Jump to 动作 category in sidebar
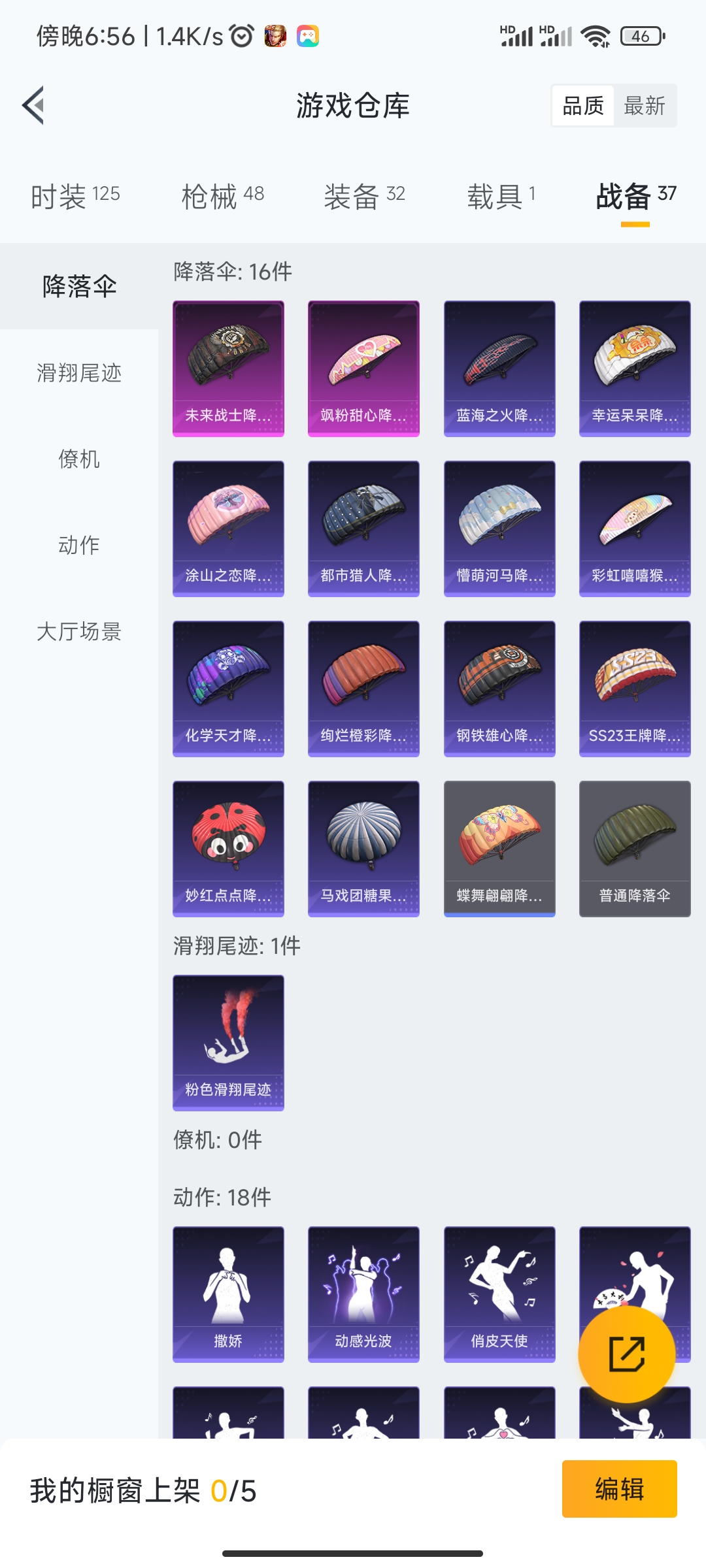The height and width of the screenshot is (1568, 706). pyautogui.click(x=79, y=545)
